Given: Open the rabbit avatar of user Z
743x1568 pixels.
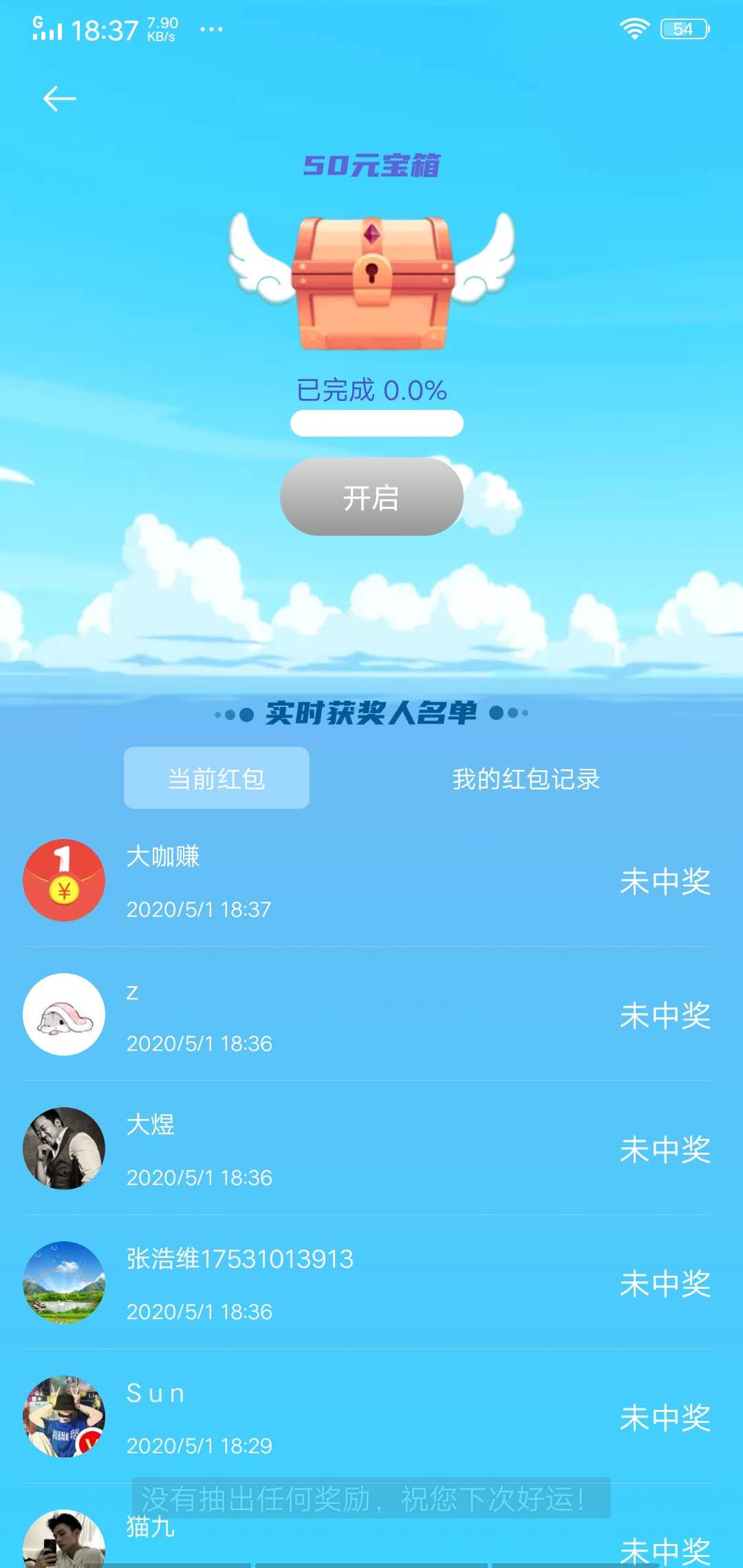Looking at the screenshot, I should [x=63, y=1016].
